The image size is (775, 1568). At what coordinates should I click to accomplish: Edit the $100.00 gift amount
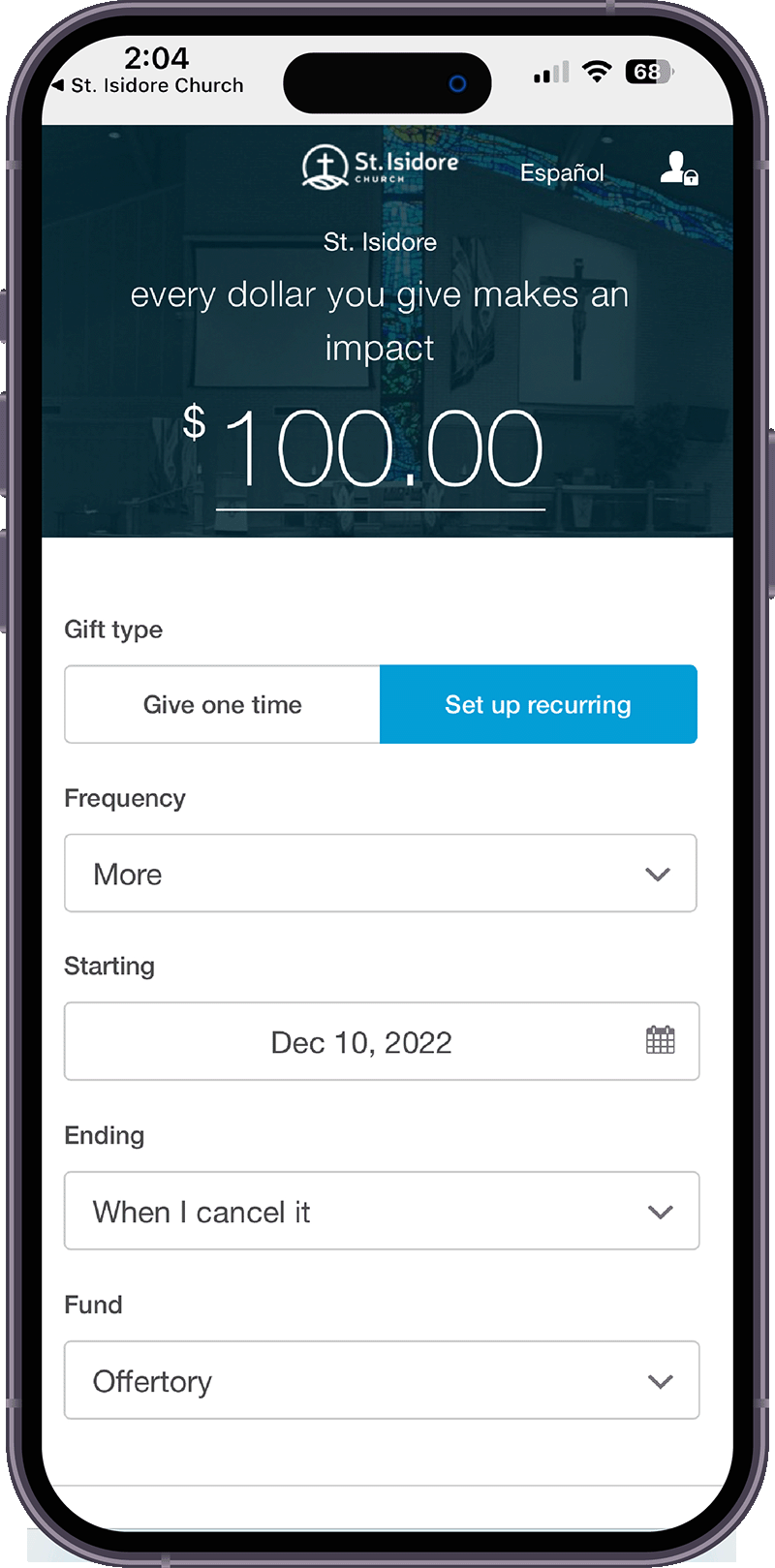tap(382, 448)
